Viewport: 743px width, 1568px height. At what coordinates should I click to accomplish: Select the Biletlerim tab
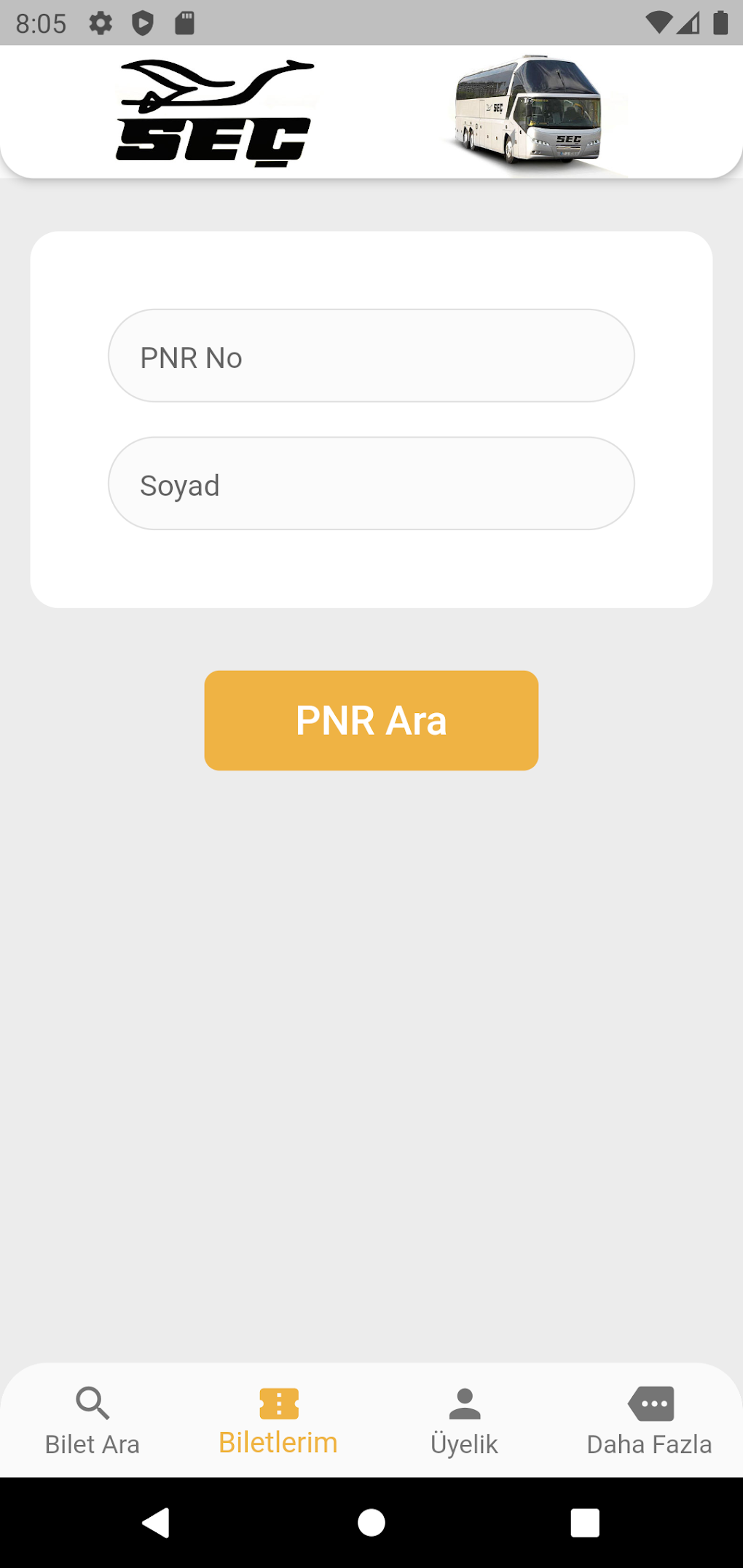coord(278,1421)
